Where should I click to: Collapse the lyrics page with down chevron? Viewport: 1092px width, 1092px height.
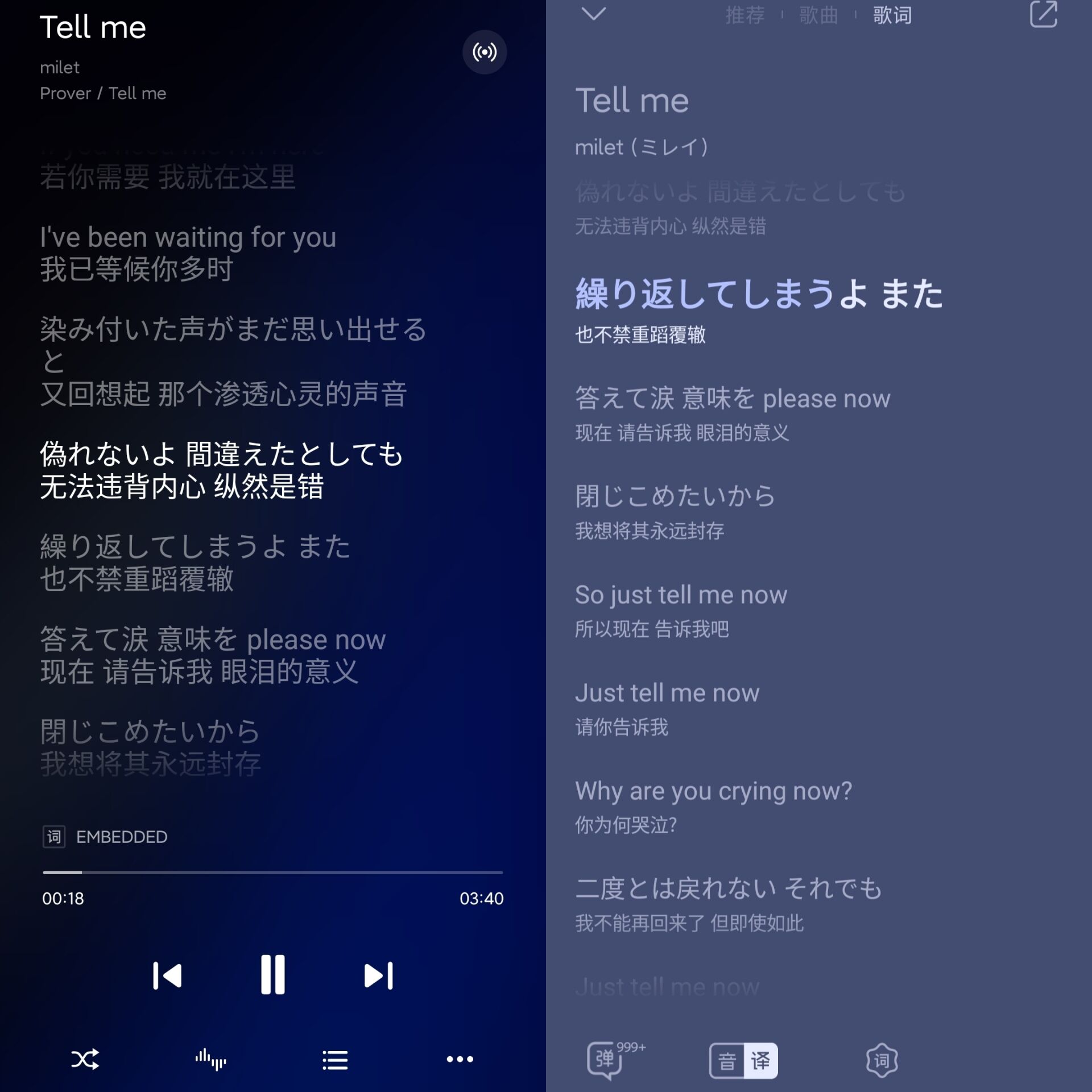594,14
